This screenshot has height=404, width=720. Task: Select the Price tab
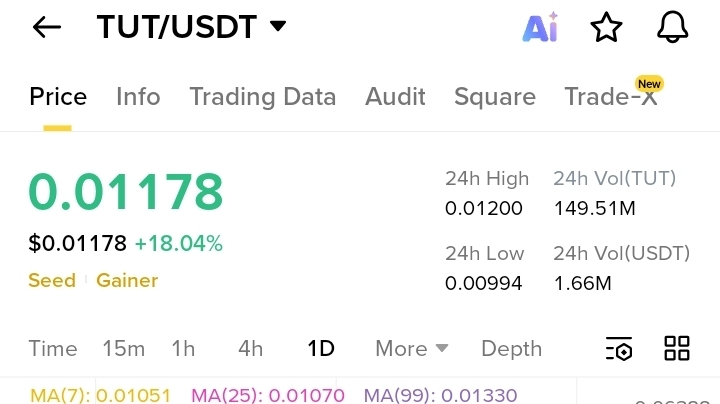(58, 97)
